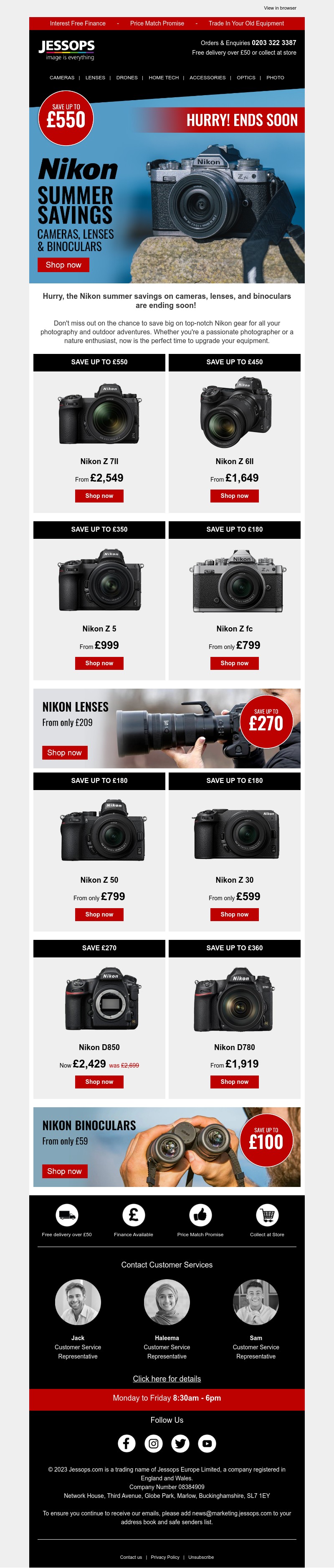Shop now for the Nikon D780
Screen dimensions: 334x1568
(234, 1082)
